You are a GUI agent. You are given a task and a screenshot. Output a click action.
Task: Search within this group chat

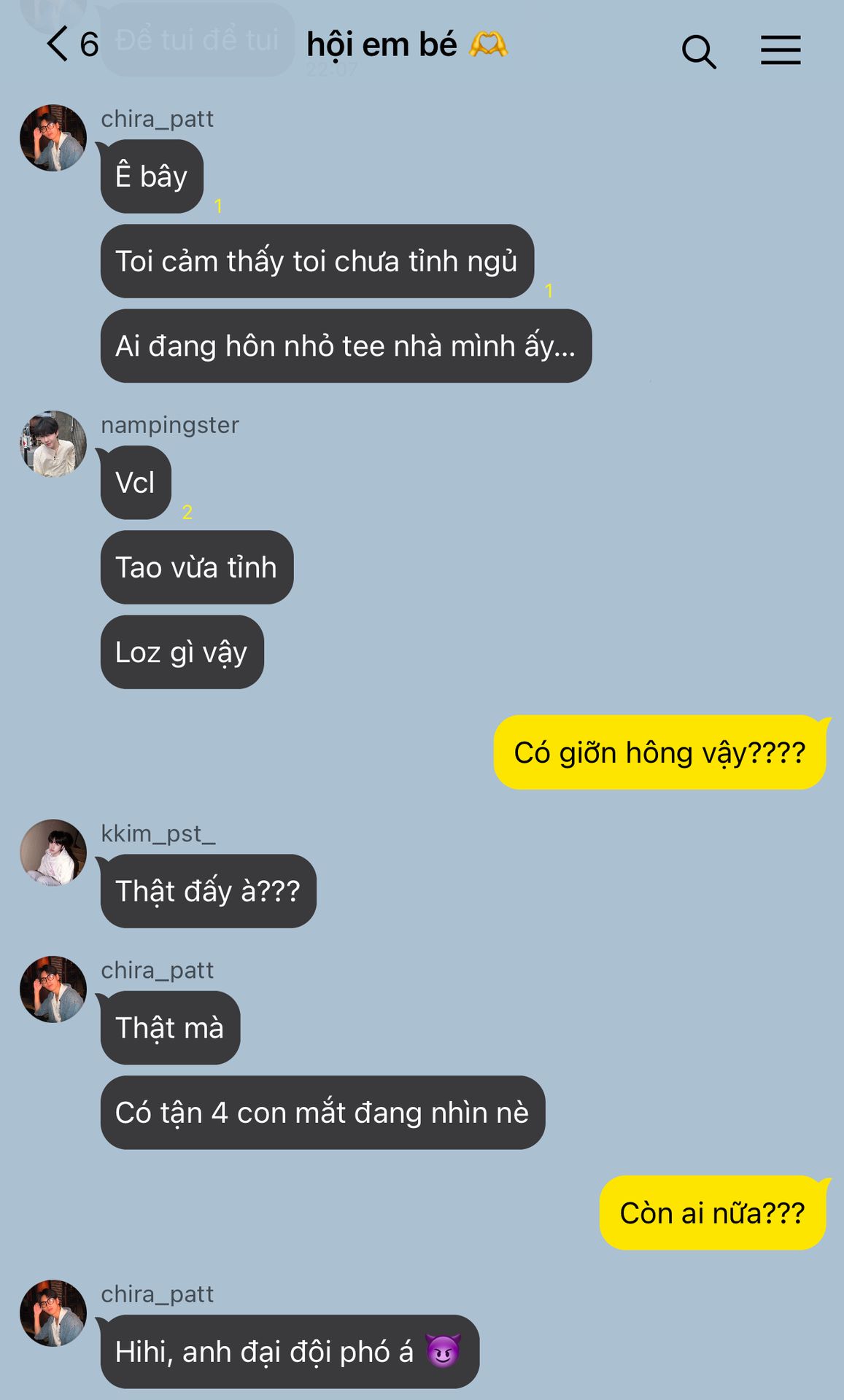pos(698,51)
